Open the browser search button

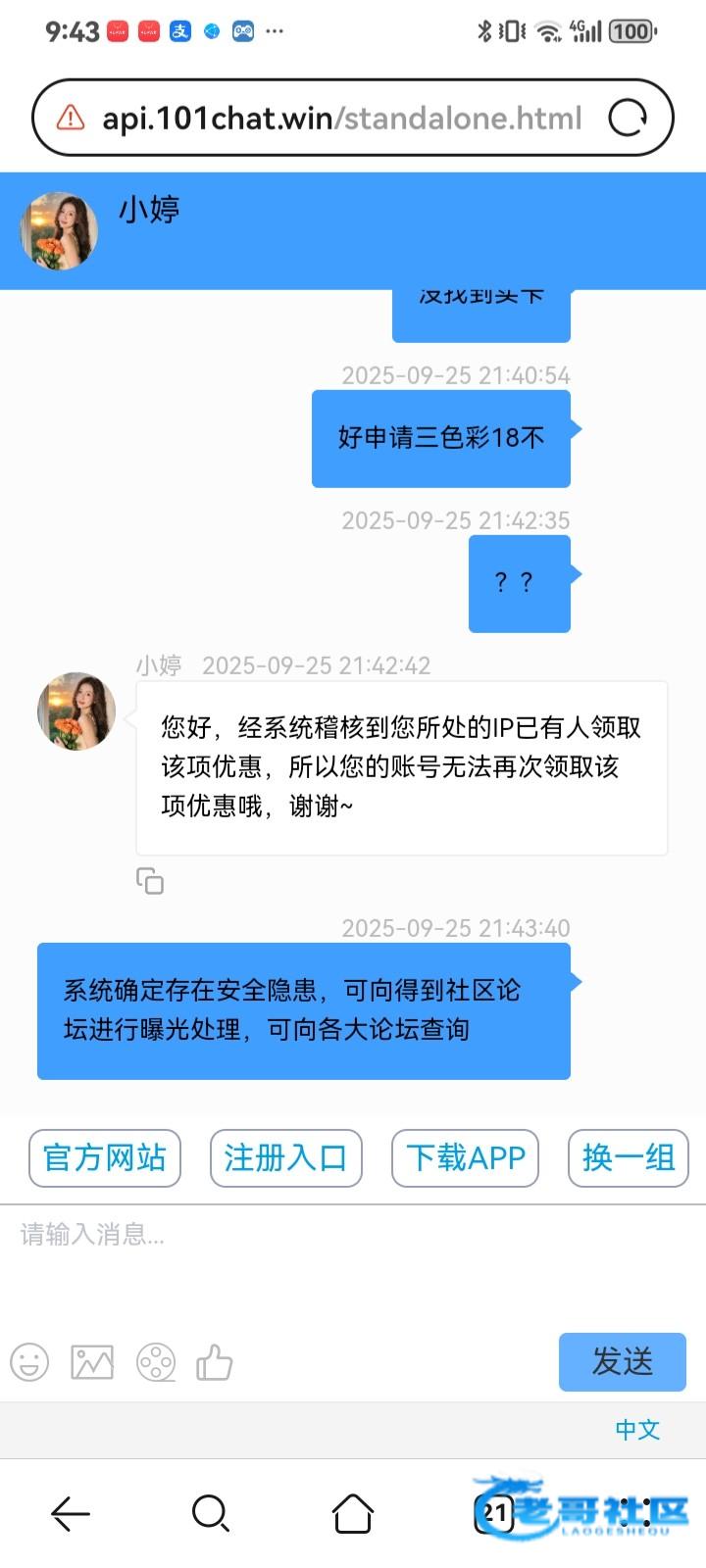pos(211,1514)
